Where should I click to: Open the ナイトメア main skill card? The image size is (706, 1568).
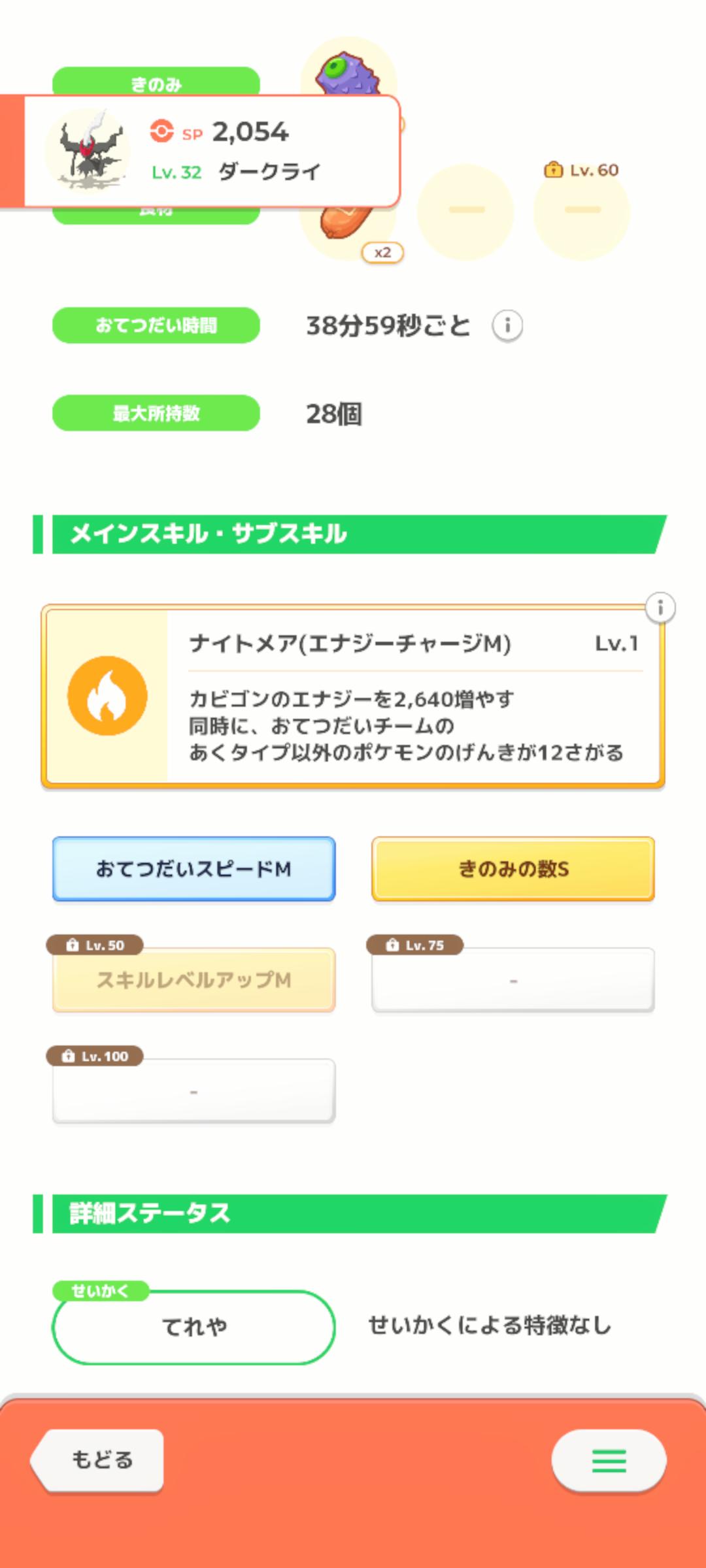353,696
